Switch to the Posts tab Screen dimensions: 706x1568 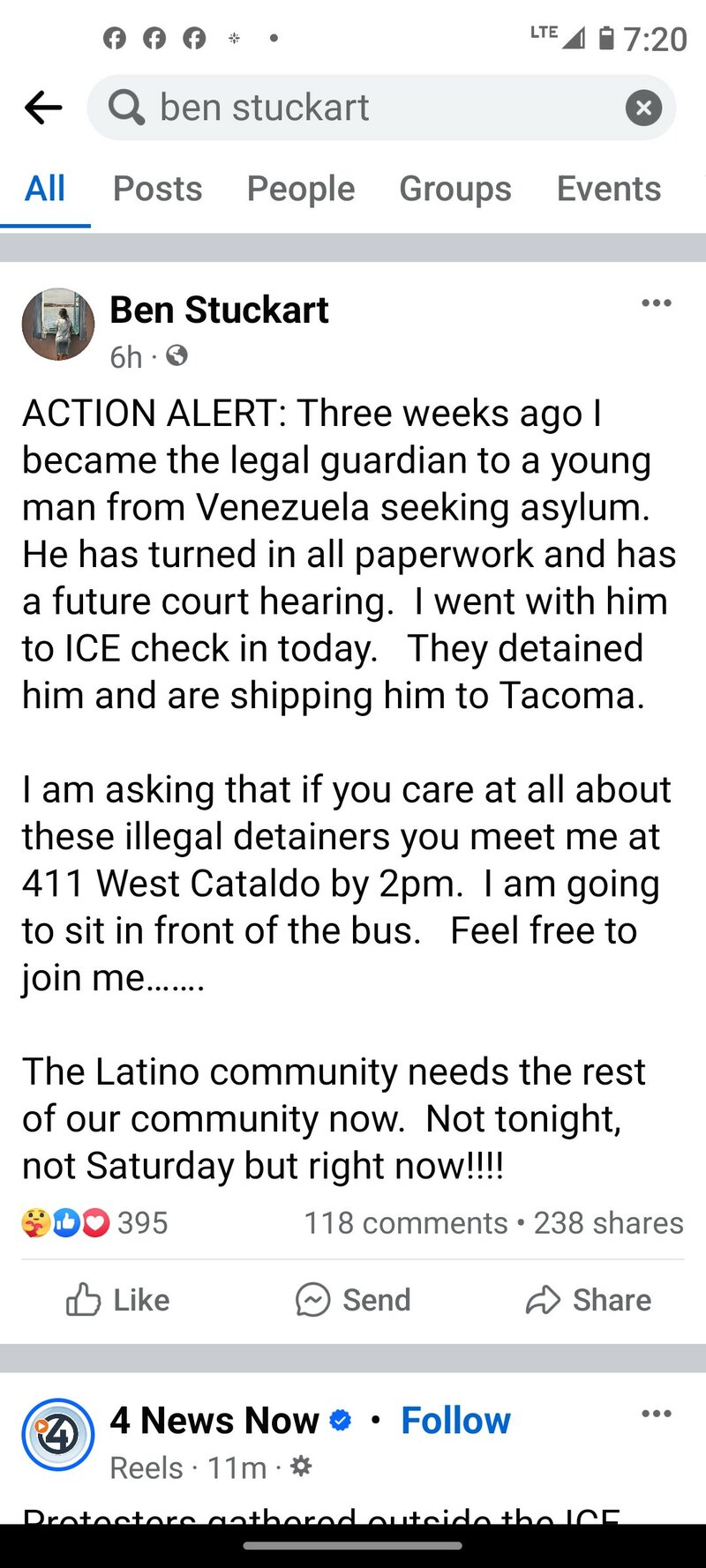tap(157, 189)
